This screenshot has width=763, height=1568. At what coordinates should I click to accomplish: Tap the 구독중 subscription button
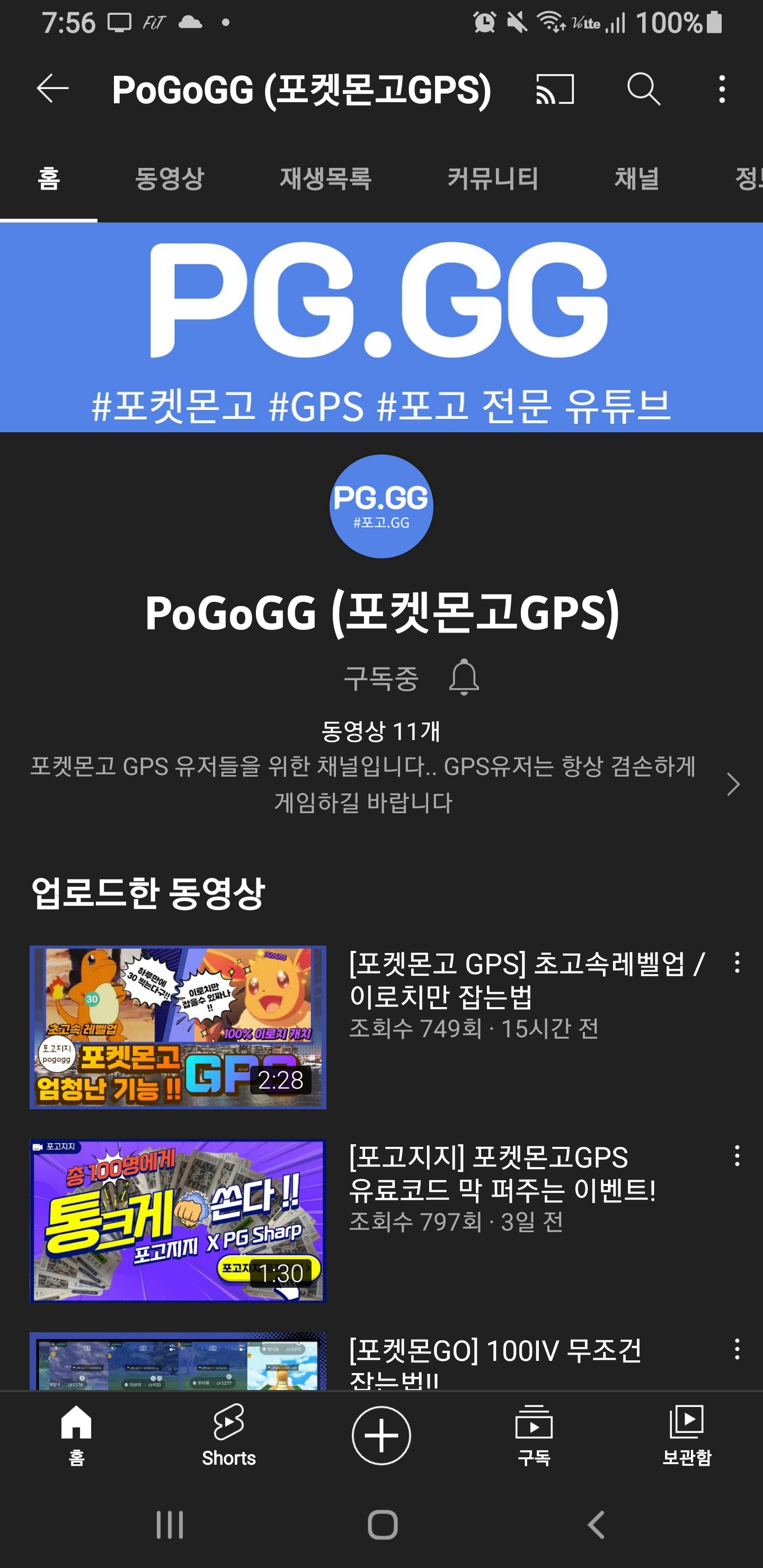pyautogui.click(x=381, y=678)
